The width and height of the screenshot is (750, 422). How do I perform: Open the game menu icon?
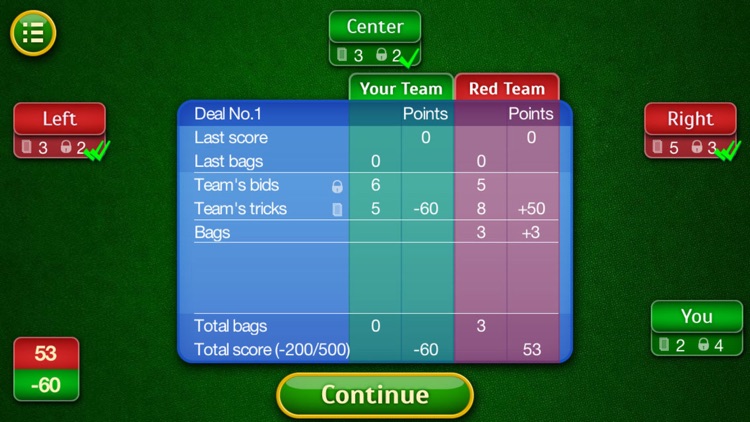tap(33, 33)
